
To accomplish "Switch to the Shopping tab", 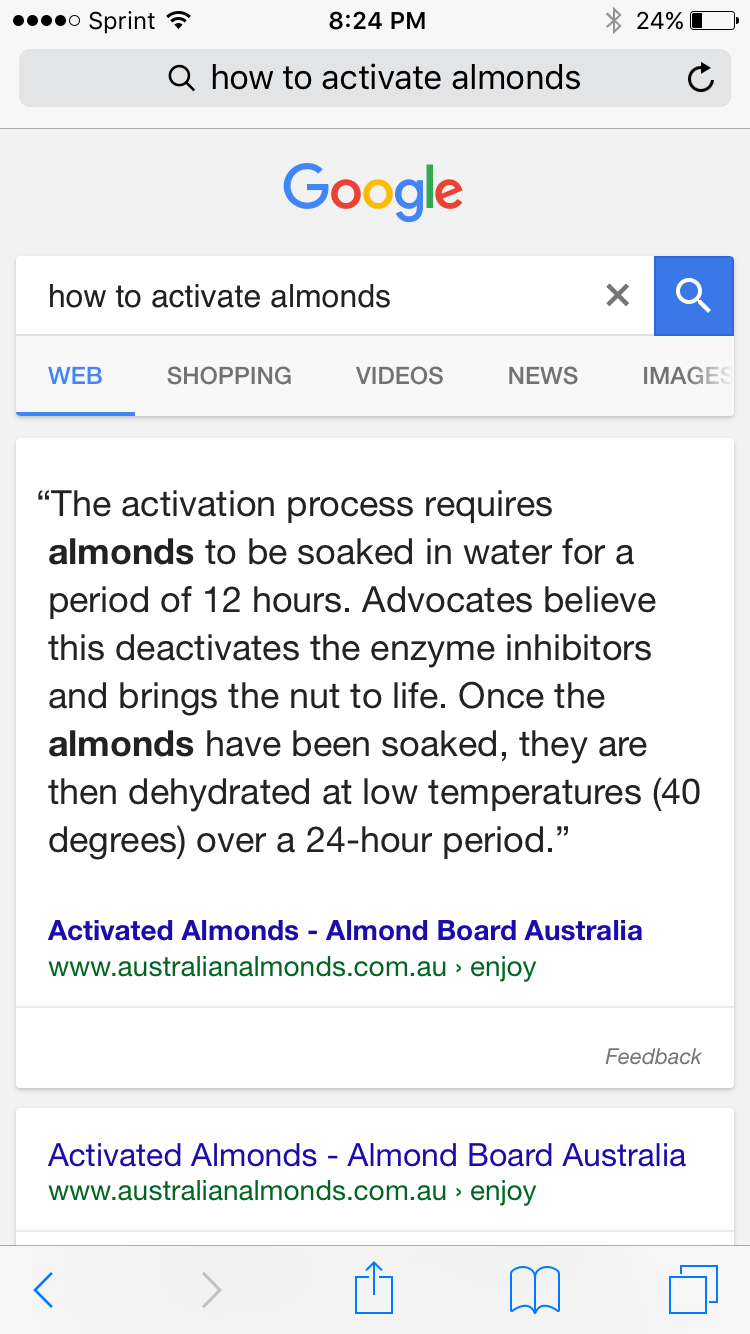I will [229, 376].
